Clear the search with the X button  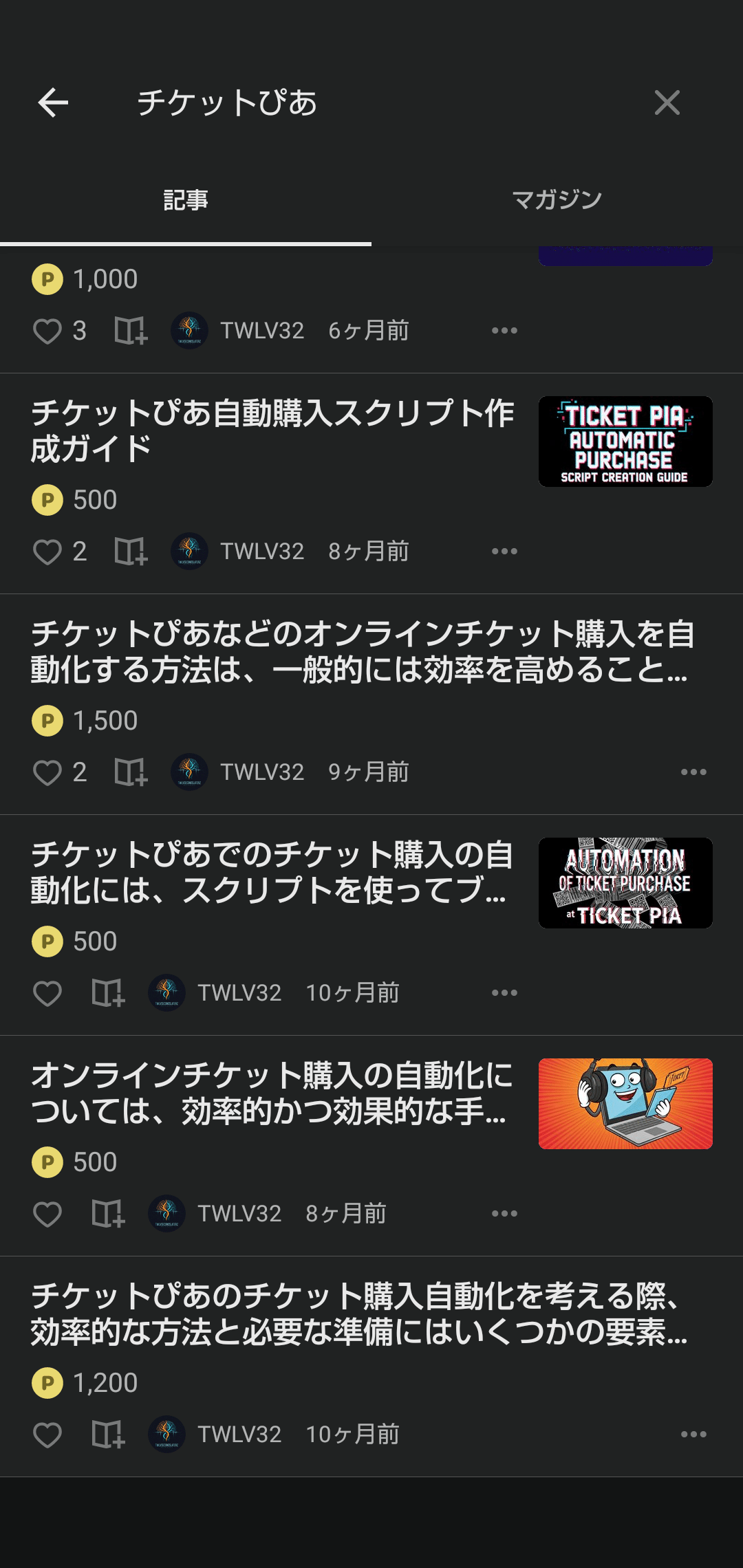tap(667, 103)
